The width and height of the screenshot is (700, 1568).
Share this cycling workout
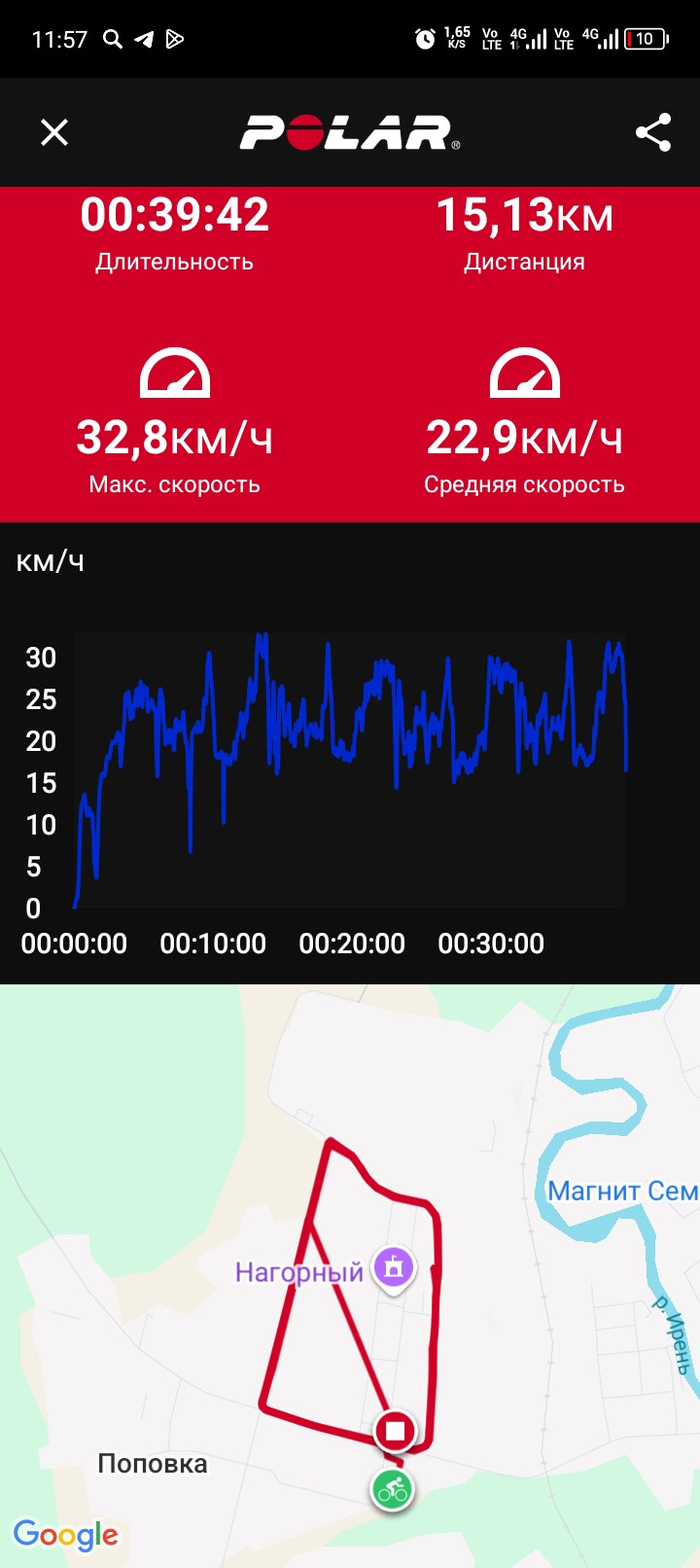click(653, 132)
